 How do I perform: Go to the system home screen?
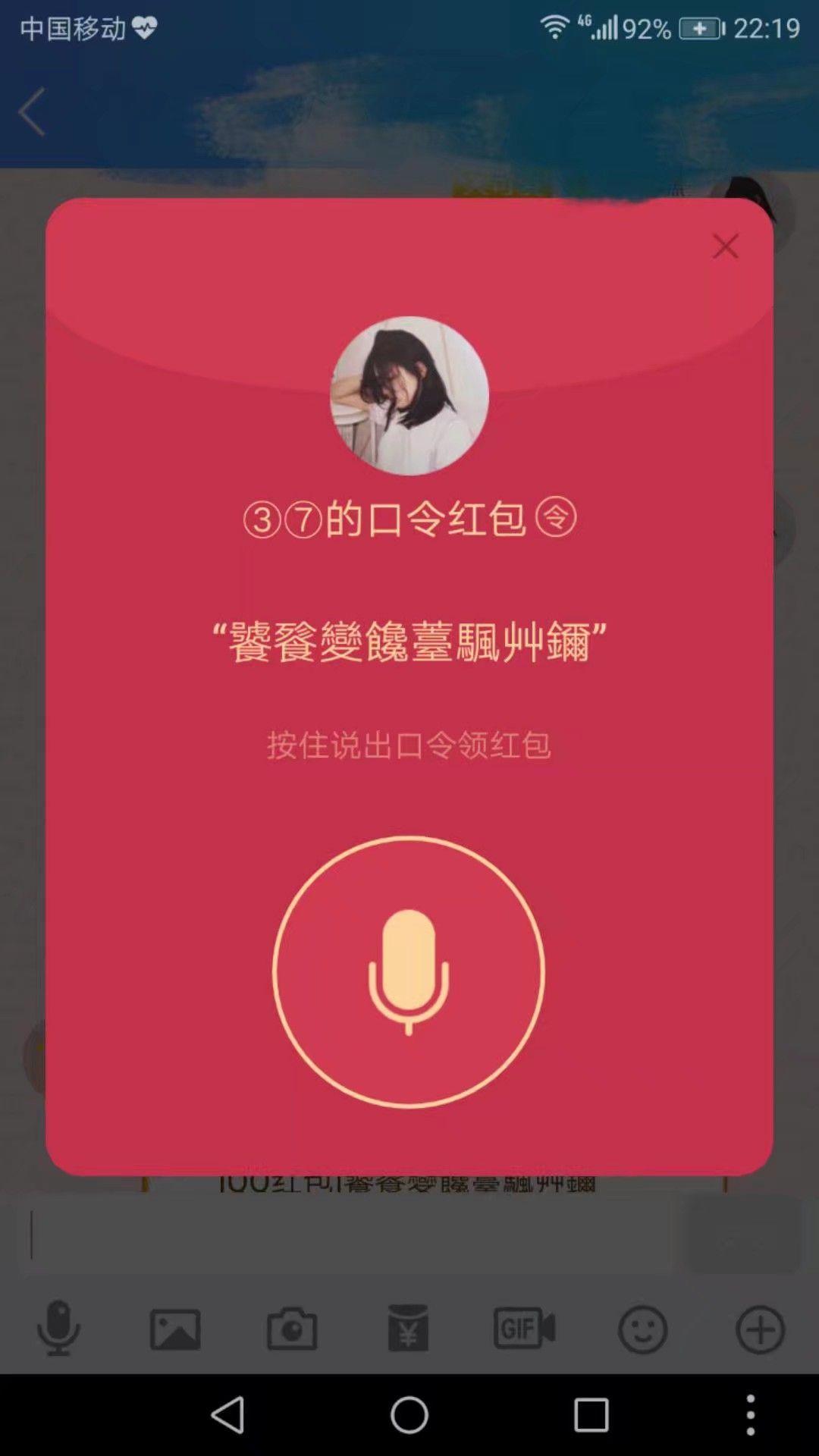[409, 1414]
